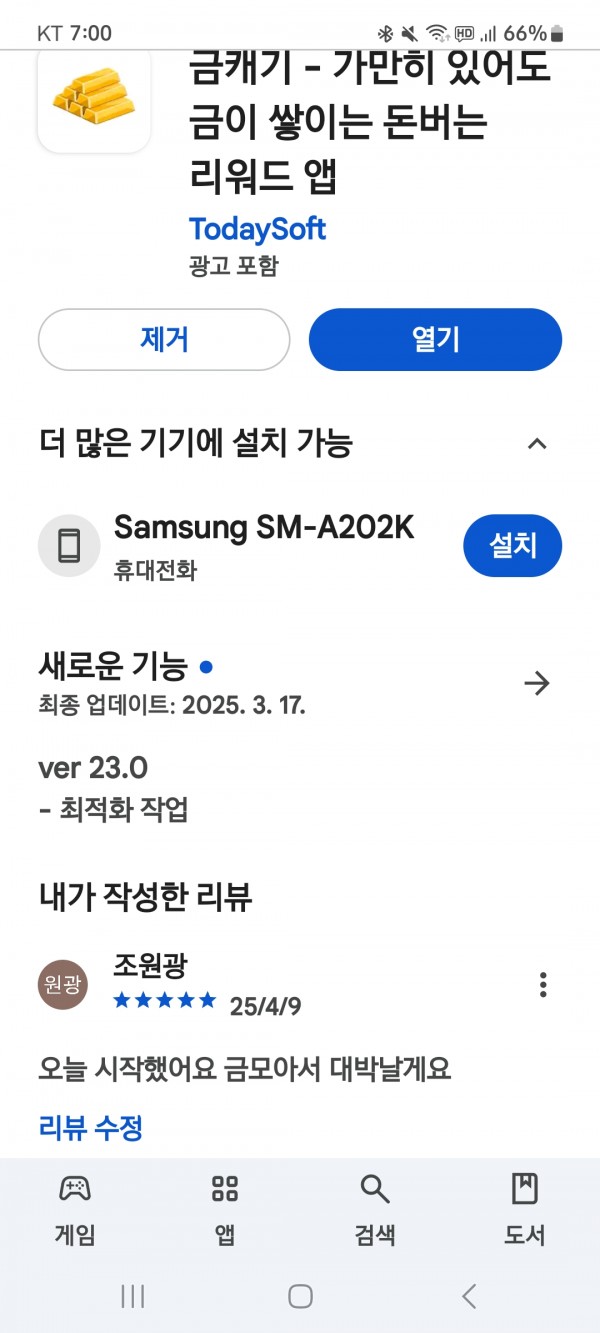Viewport: 600px width, 1333px height.
Task: Open 새로운 기능 details arrow
Action: pos(537,683)
